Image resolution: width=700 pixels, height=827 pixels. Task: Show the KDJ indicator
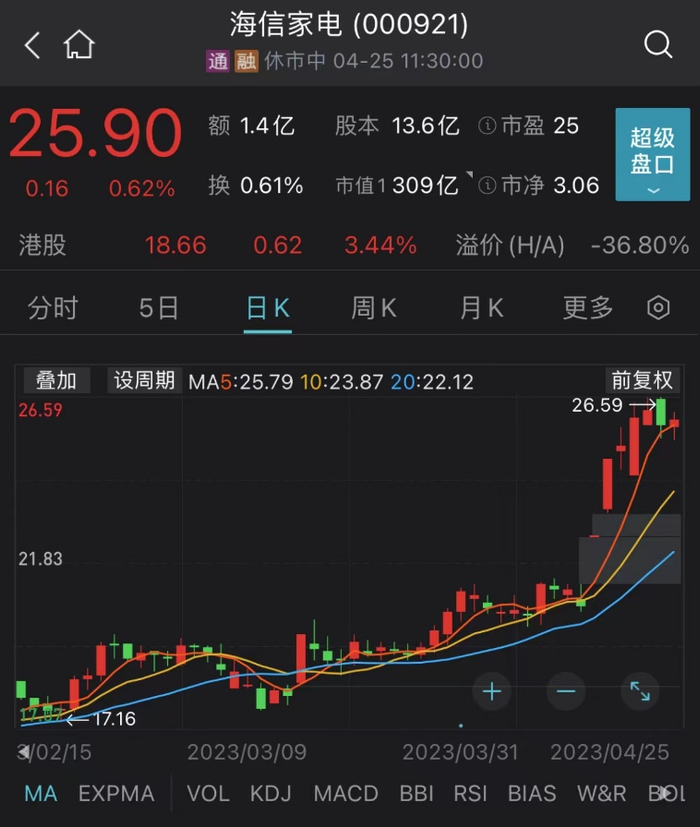coord(271,794)
